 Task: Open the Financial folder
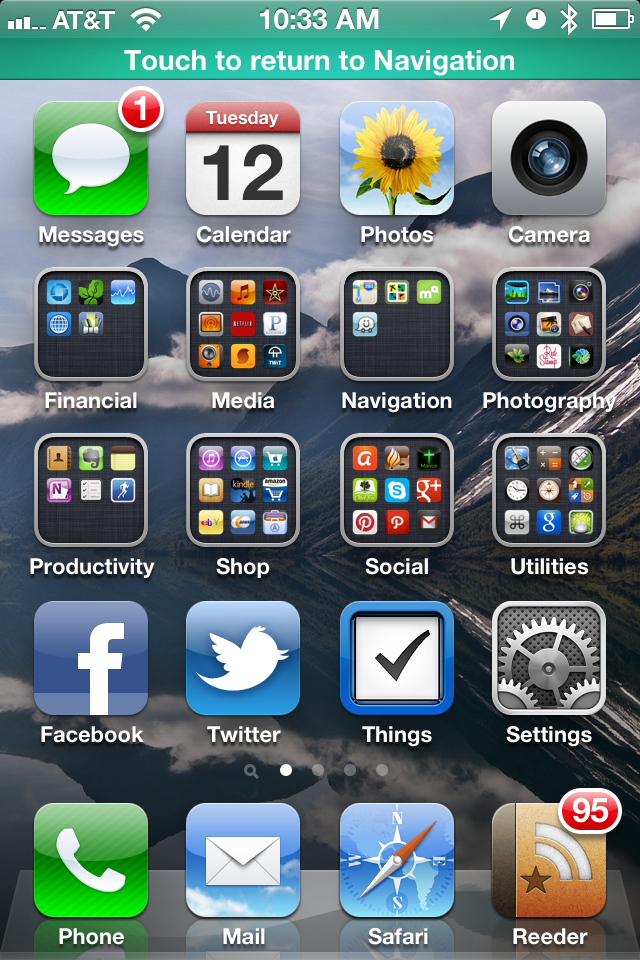91,325
